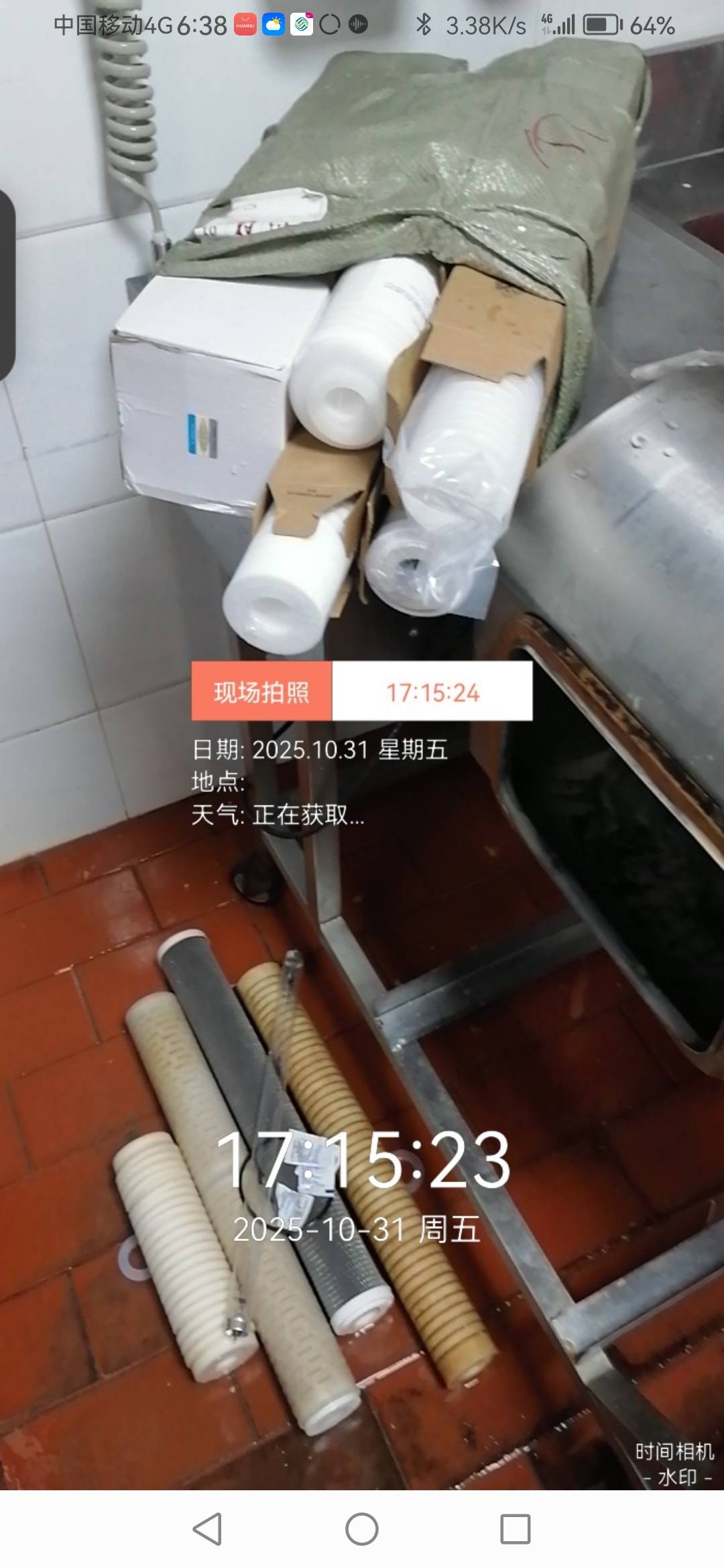
Task: Open the floating side panel handle
Action: tap(7, 285)
